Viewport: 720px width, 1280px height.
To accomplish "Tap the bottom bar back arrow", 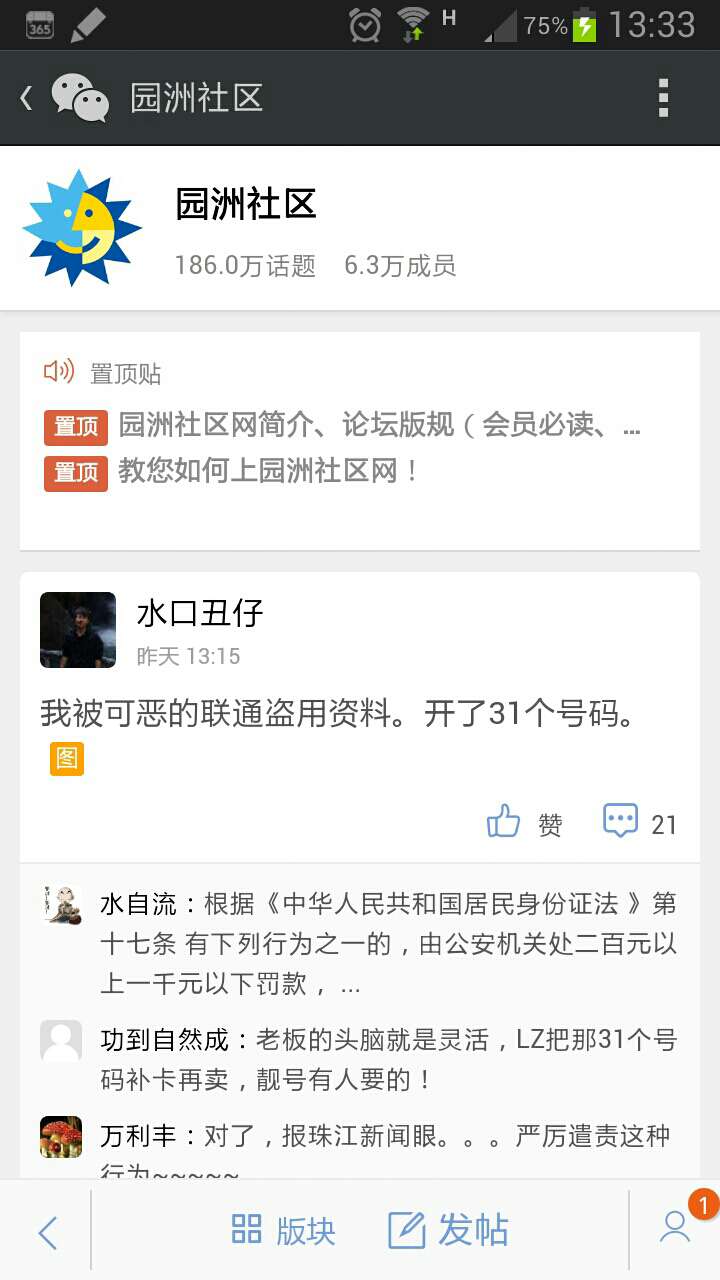I will (47, 1232).
